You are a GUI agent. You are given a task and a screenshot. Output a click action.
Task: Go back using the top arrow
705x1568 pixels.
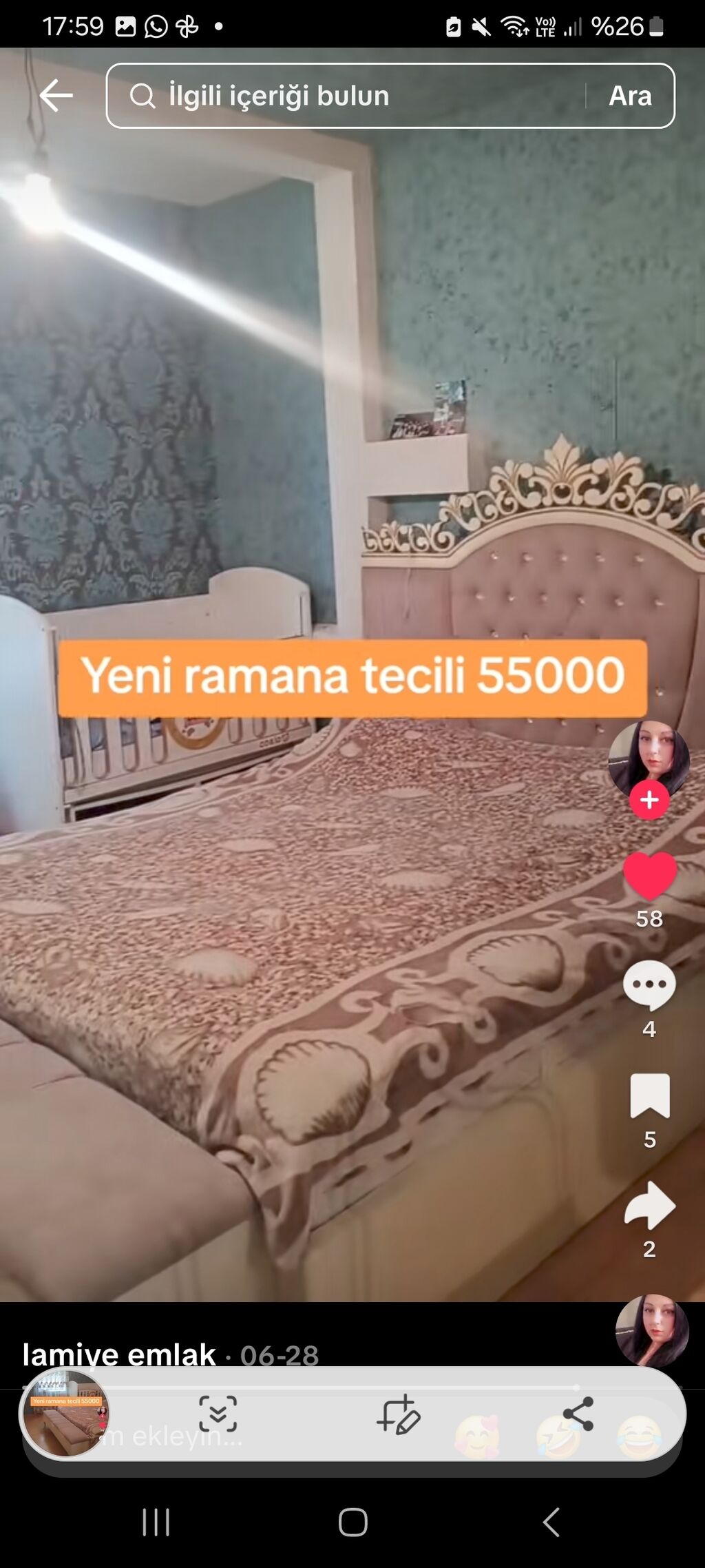click(x=56, y=95)
